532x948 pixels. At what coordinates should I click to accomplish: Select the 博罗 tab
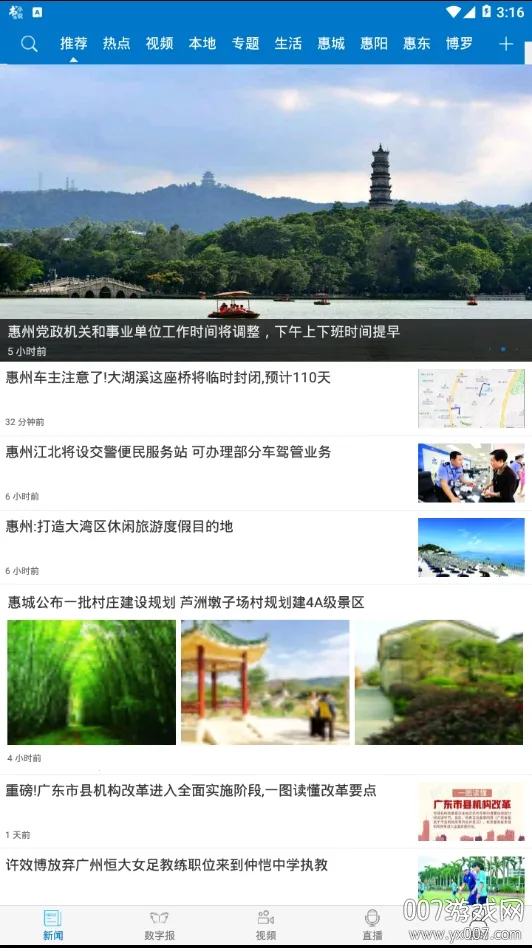pyautogui.click(x=459, y=44)
